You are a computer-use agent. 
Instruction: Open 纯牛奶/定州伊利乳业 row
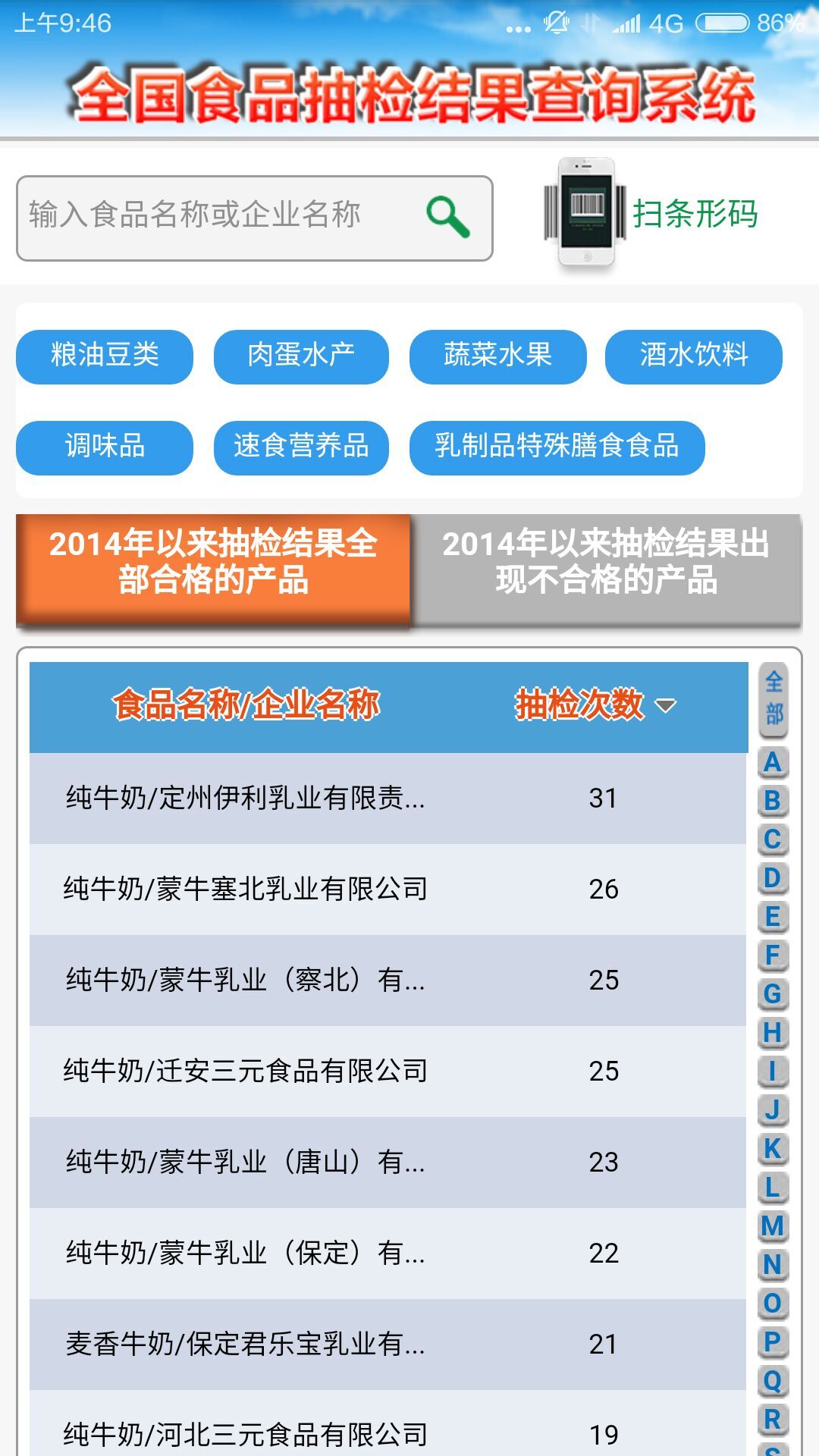(x=244, y=798)
